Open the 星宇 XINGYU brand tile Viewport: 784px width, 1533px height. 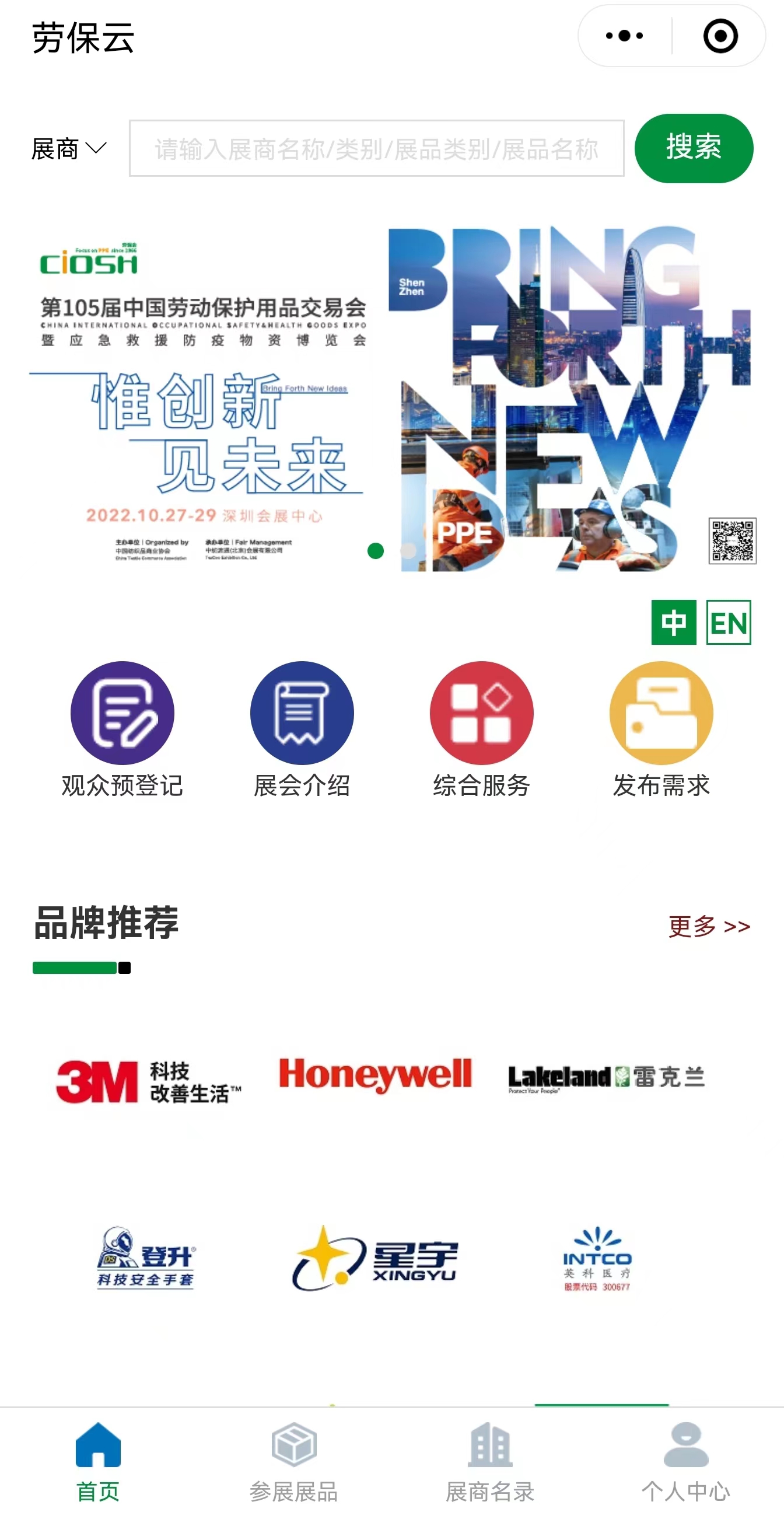375,1258
